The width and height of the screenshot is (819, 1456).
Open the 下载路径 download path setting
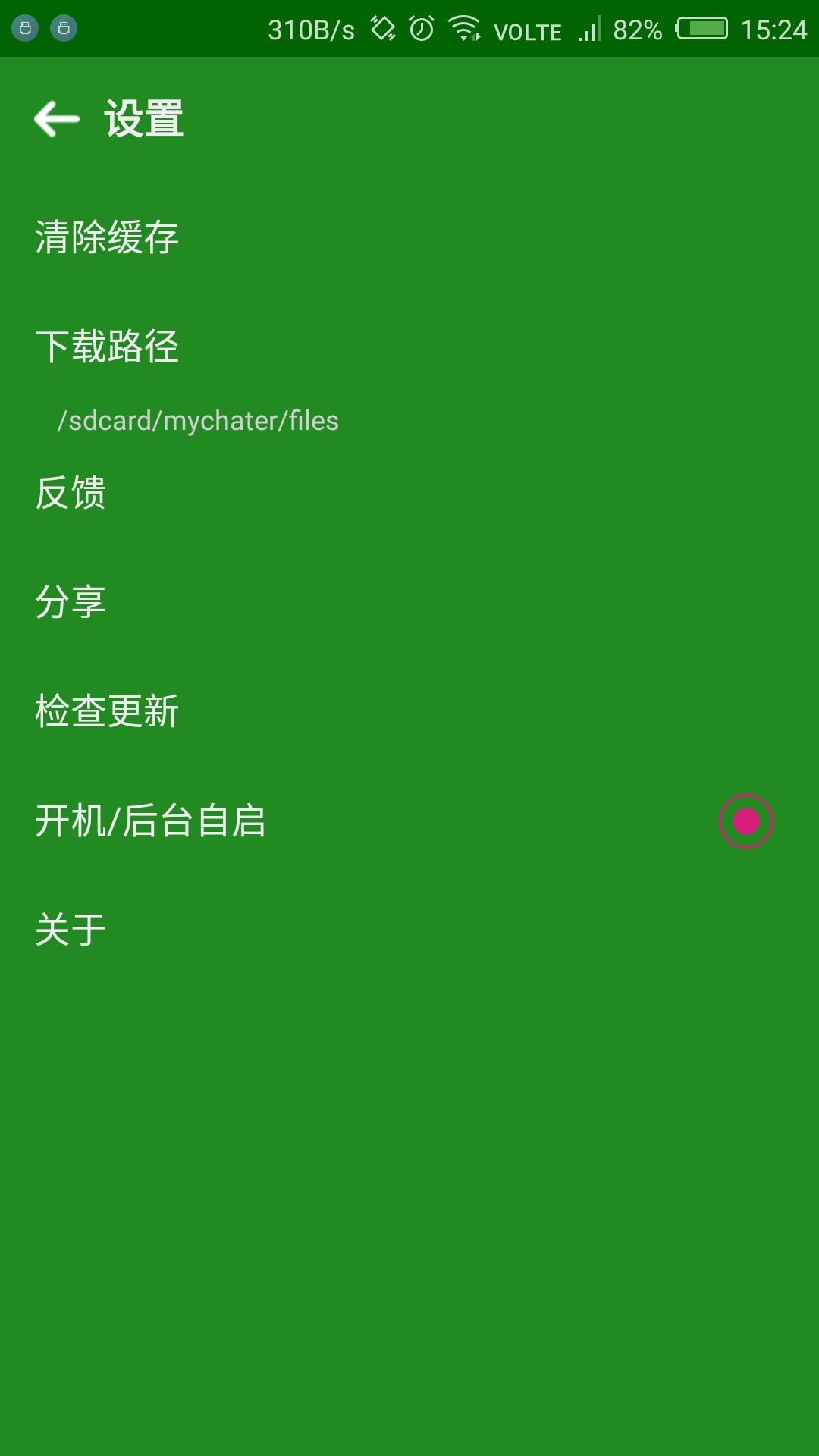(107, 347)
